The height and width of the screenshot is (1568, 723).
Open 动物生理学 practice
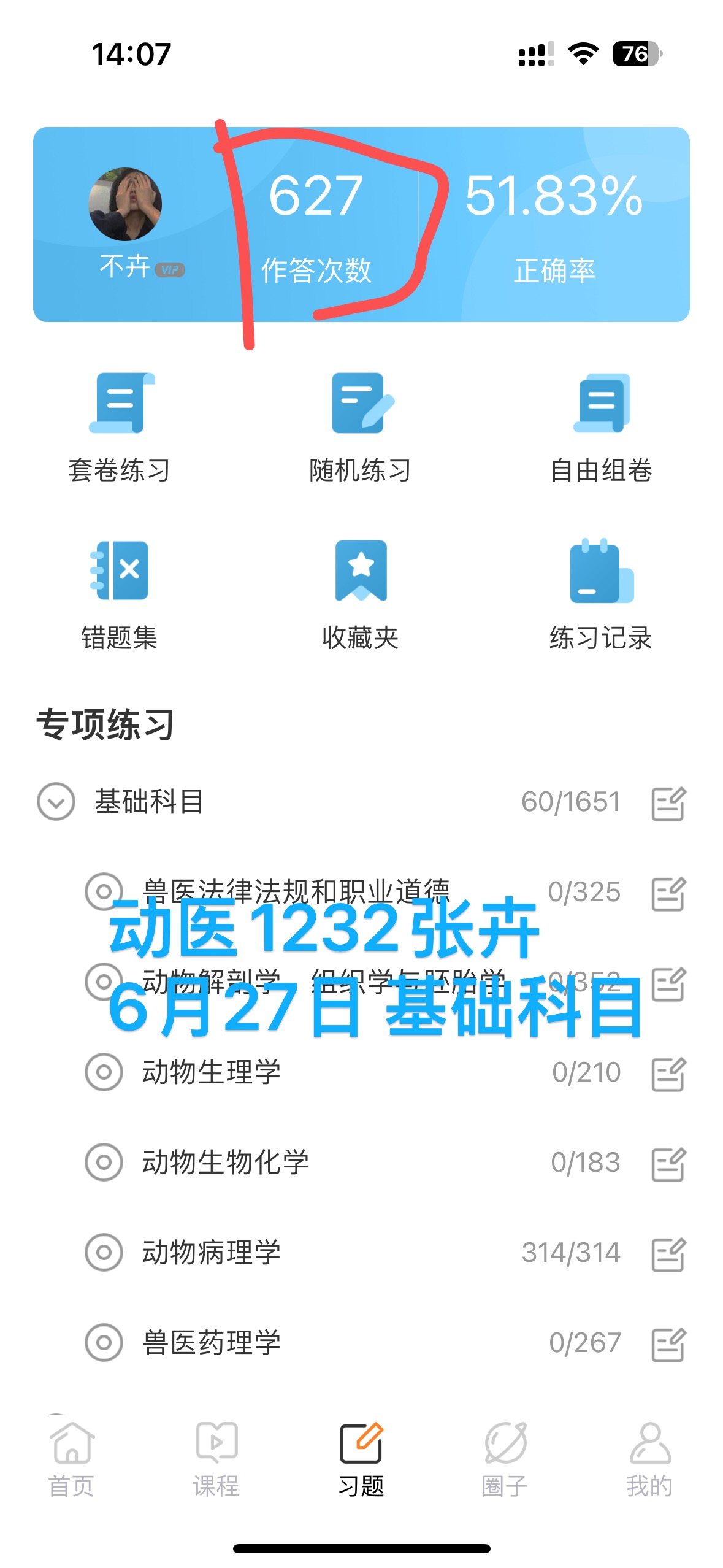[x=212, y=1072]
